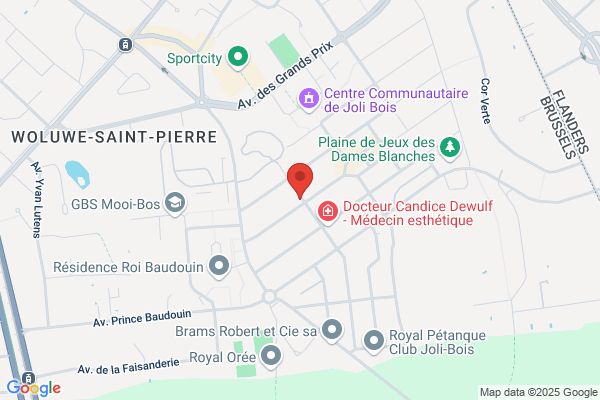Viewport: 600px width, 400px height.
Task: Open the Royal Orée marker
Action: click(x=271, y=357)
